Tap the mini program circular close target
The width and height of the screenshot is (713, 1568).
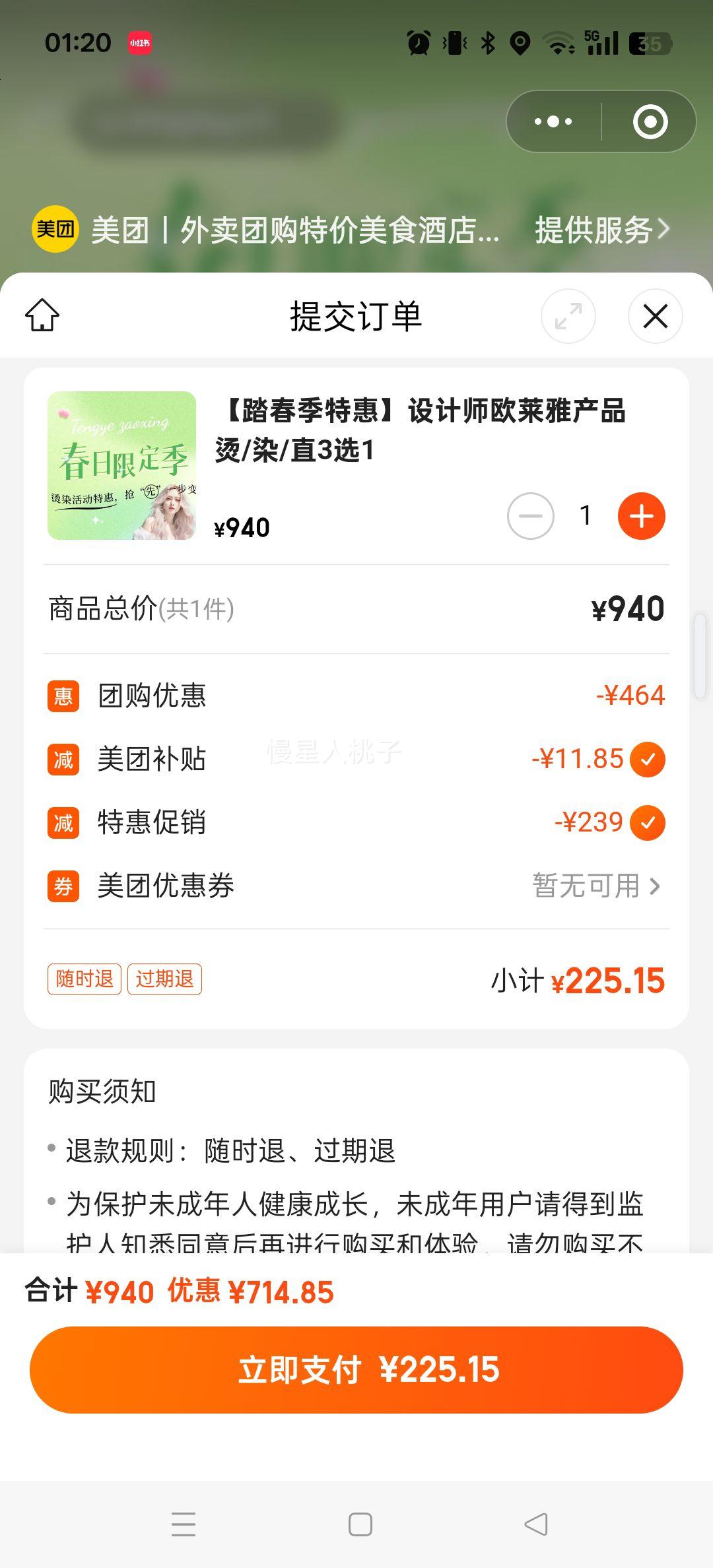pyautogui.click(x=650, y=121)
